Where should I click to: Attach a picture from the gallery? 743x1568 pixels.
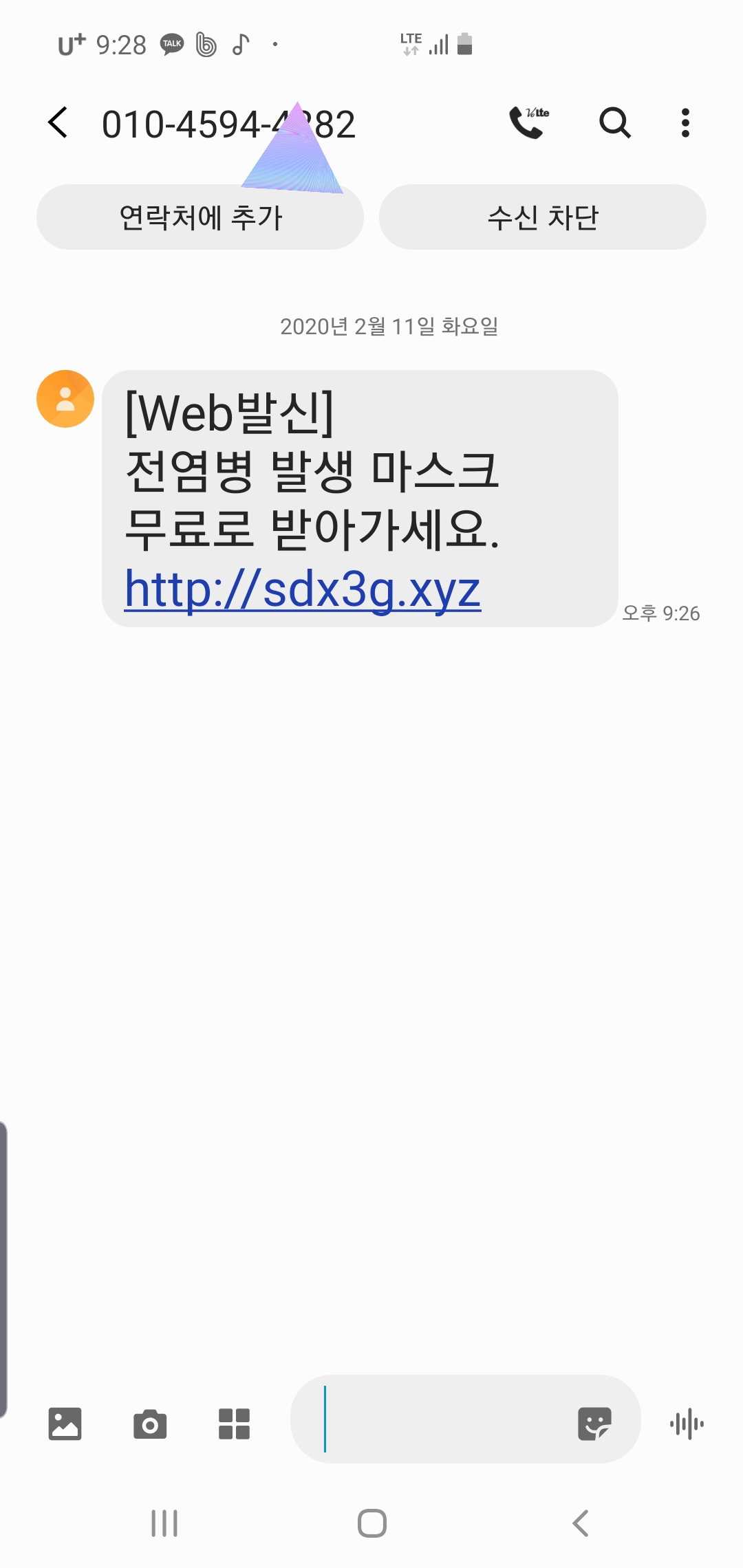pyautogui.click(x=65, y=1424)
